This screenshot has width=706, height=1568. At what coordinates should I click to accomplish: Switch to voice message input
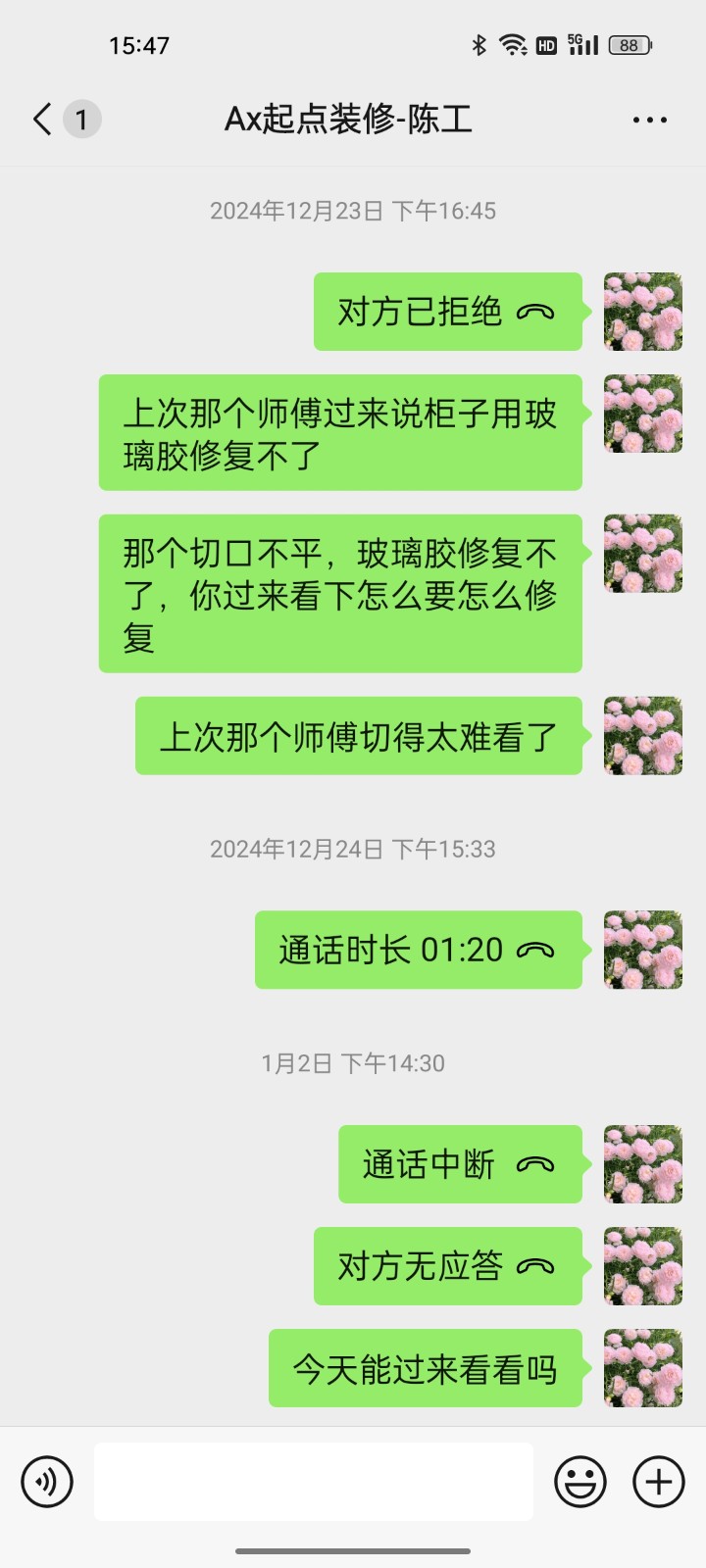click(x=47, y=1481)
